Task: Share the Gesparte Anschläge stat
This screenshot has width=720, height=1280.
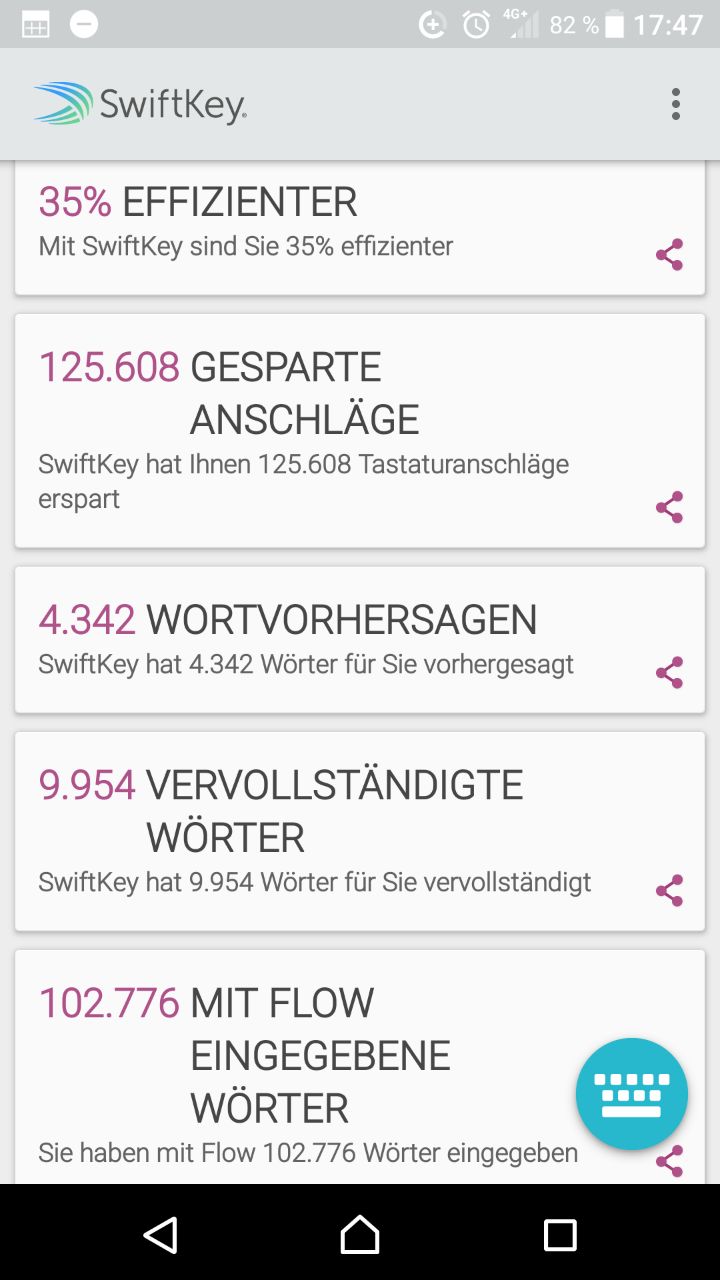Action: coord(669,507)
